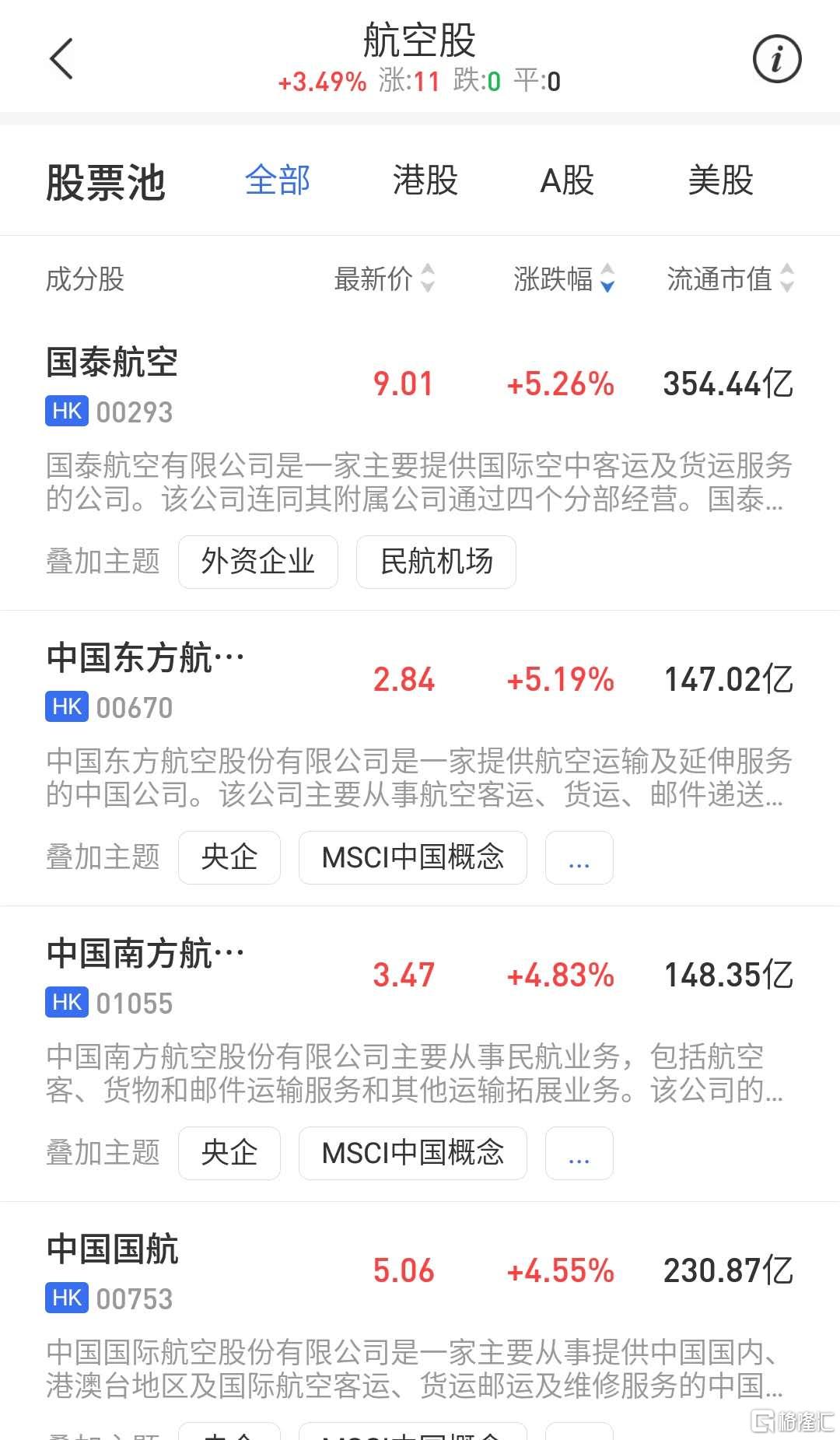Switch to the 港股 tab
This screenshot has height=1440, width=840.
(425, 180)
